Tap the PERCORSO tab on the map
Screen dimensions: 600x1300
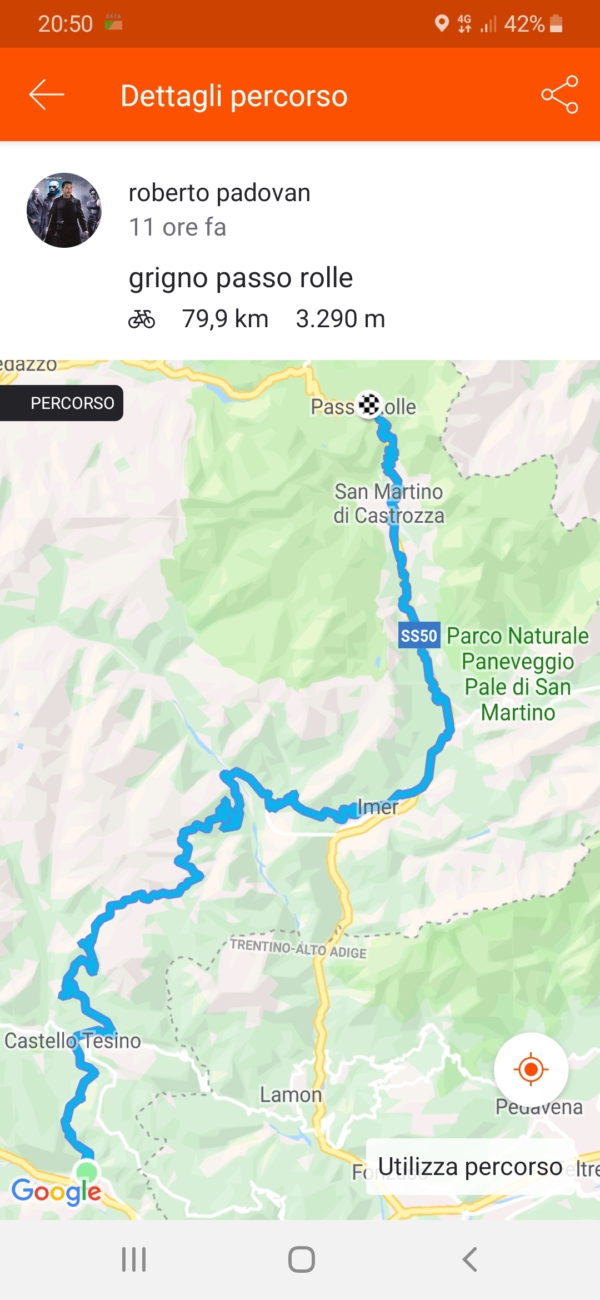tap(62, 404)
